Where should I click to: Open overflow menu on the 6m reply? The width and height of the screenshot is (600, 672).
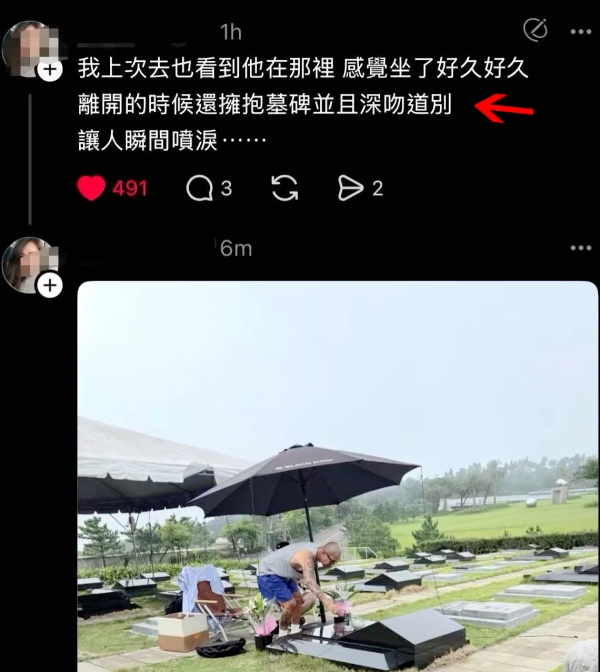point(581,247)
